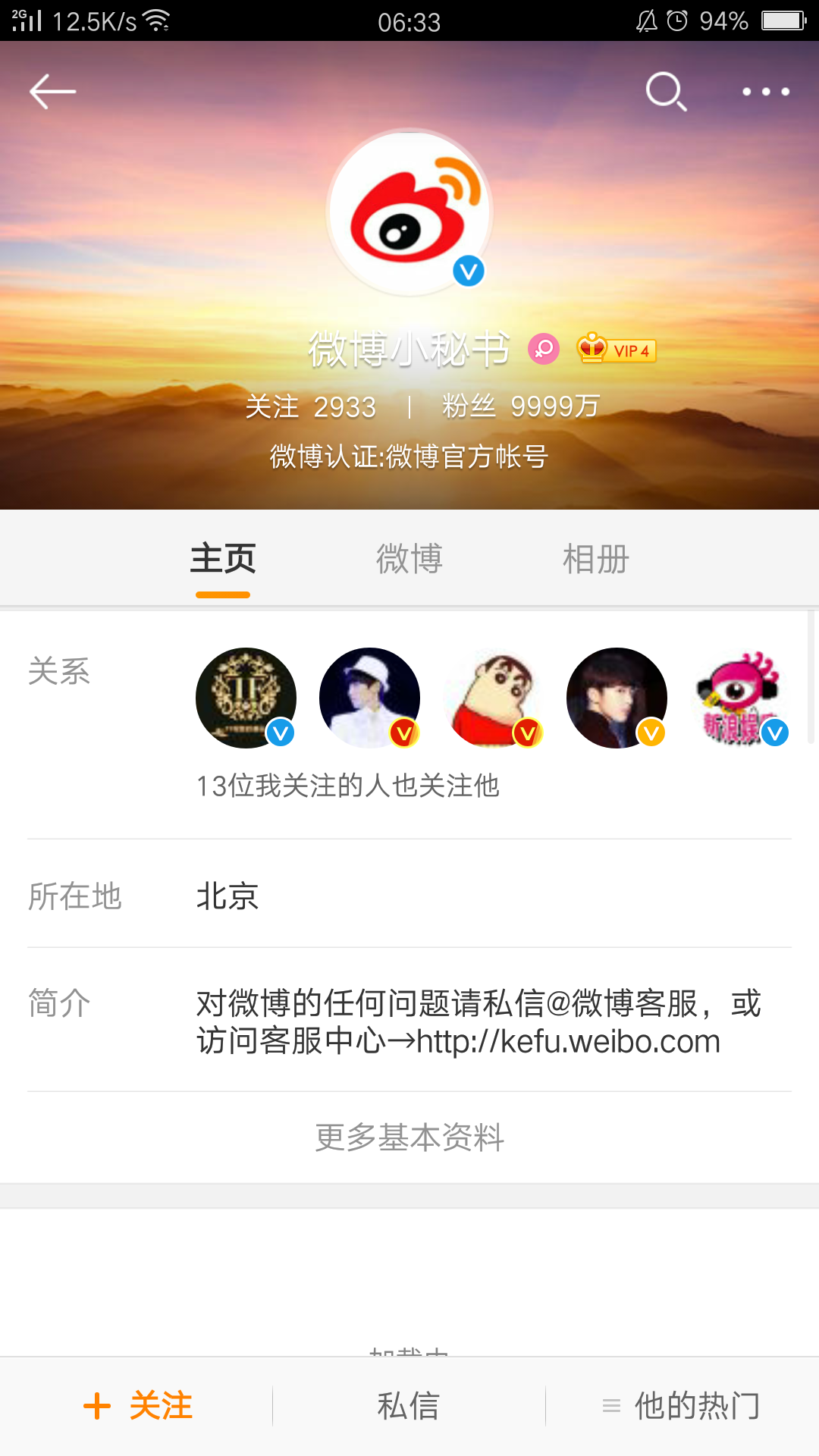The image size is (819, 1456).
Task: Tap 私信 to send a private message
Action: [x=409, y=1407]
